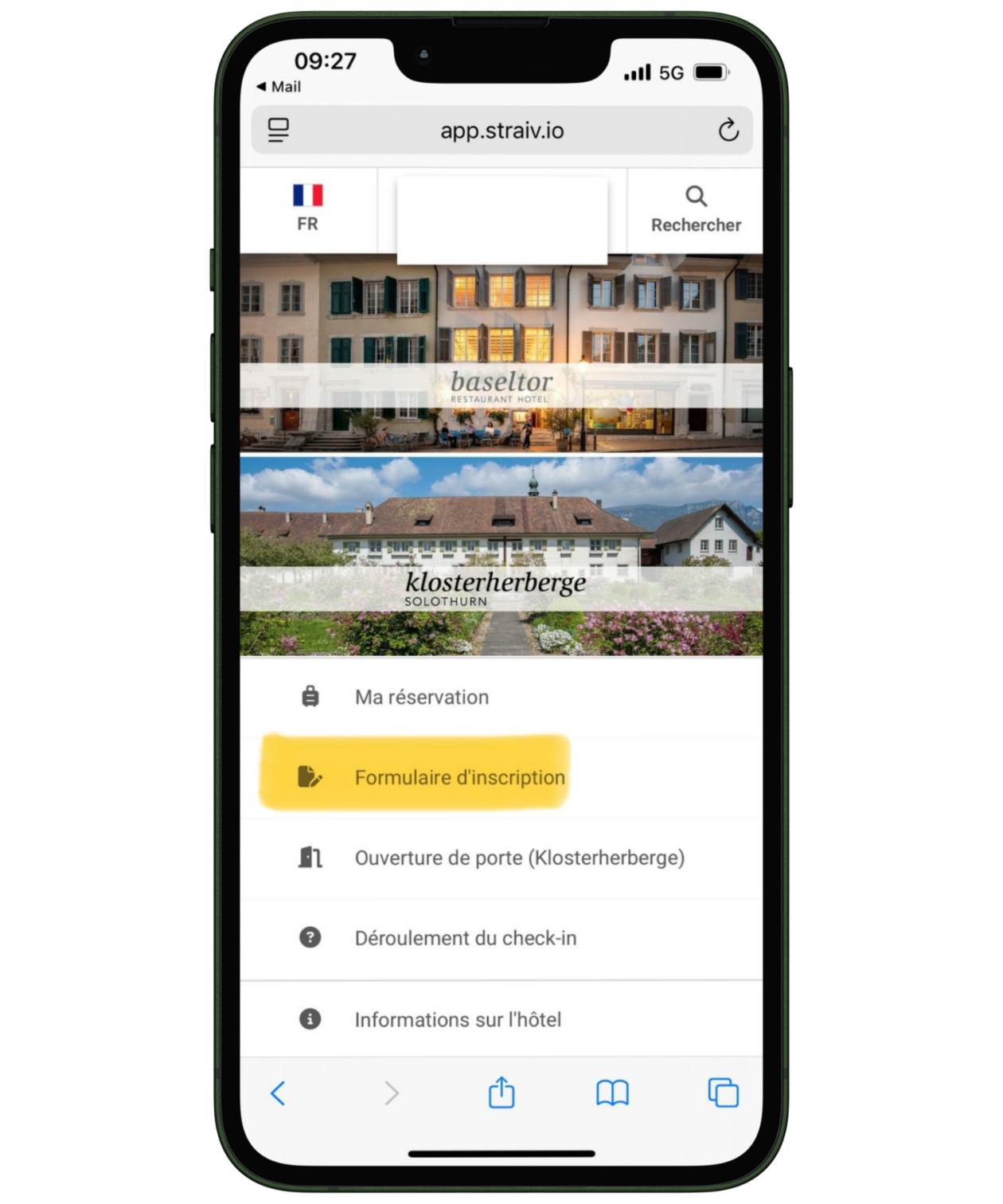Share this page from Safari toolbar
1003x1204 pixels.
point(501,1093)
